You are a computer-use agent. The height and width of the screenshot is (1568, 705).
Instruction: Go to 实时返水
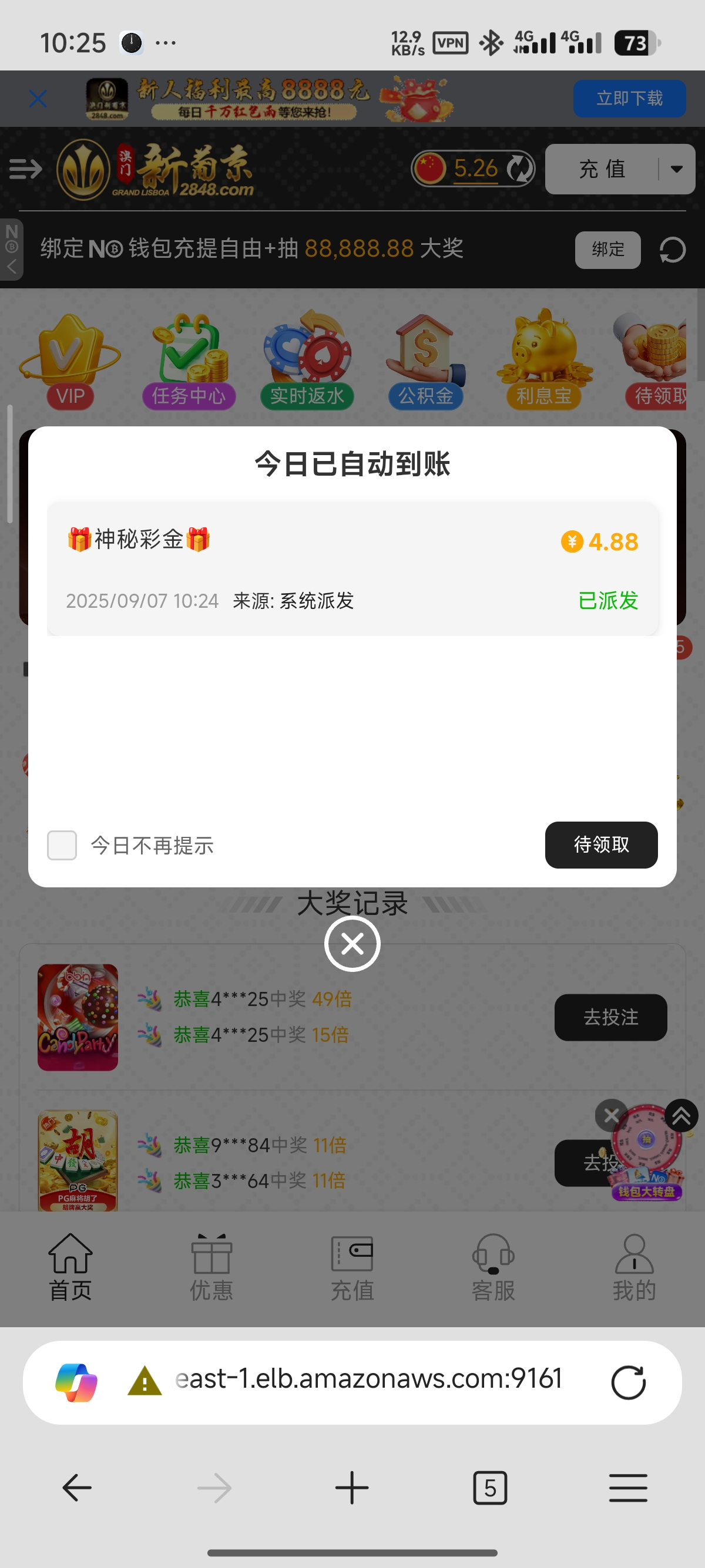[x=307, y=362]
